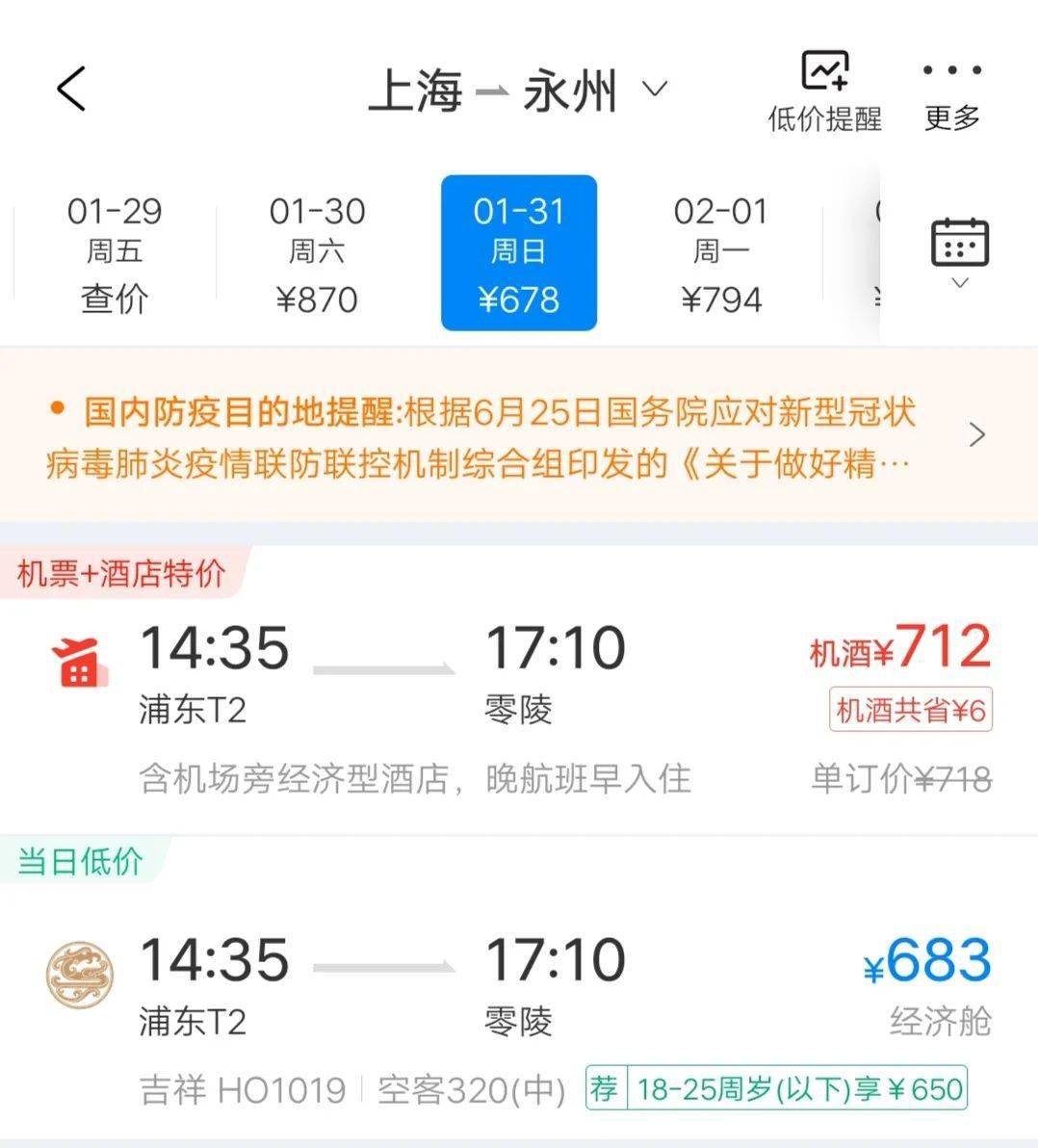The width and height of the screenshot is (1038, 1148).
Task: Click the back arrow icon
Action: pos(68,87)
